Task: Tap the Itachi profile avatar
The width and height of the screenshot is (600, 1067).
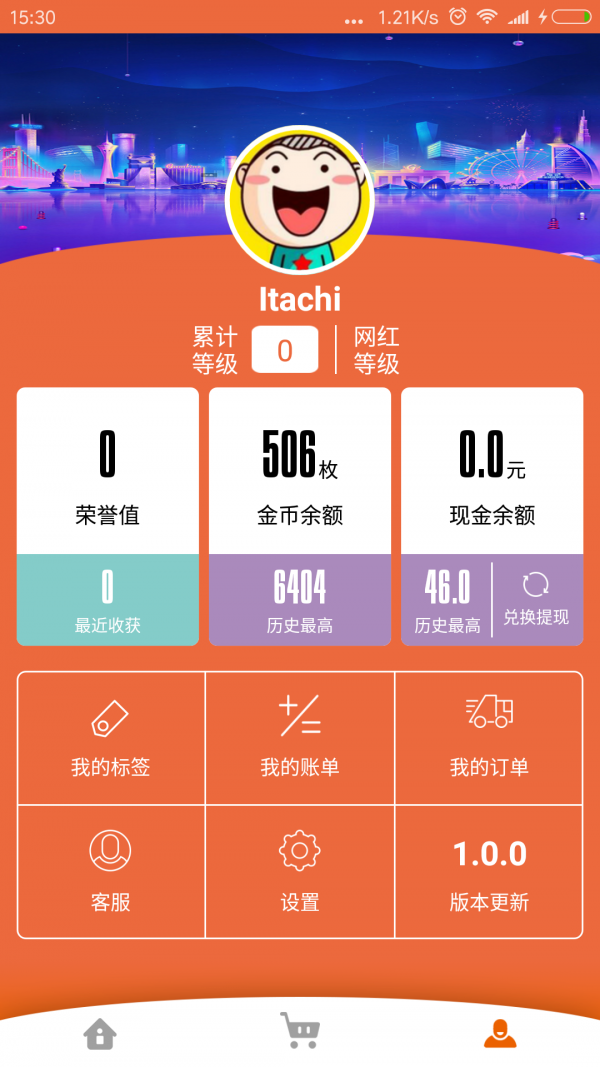Action: tap(300, 201)
